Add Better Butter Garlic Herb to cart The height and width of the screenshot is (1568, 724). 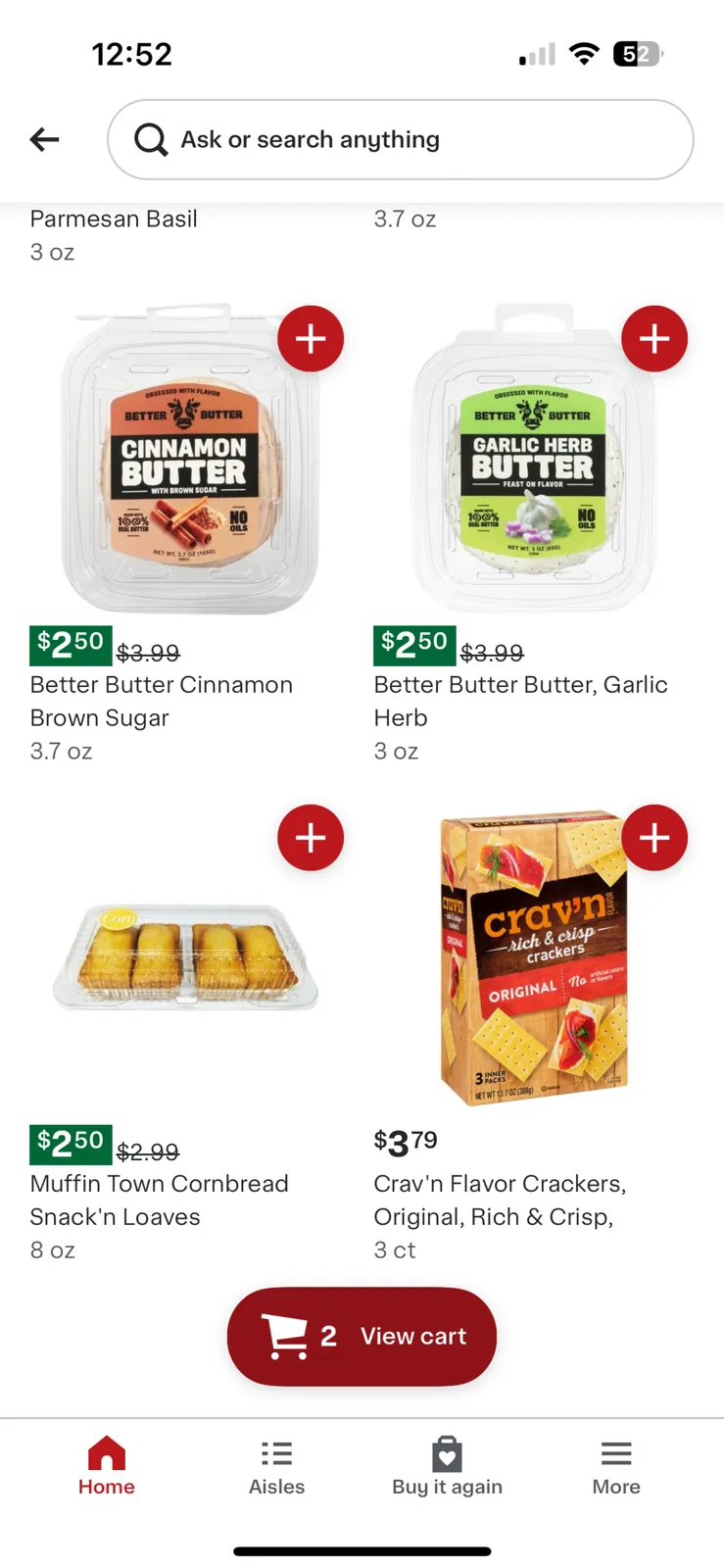[x=654, y=339]
